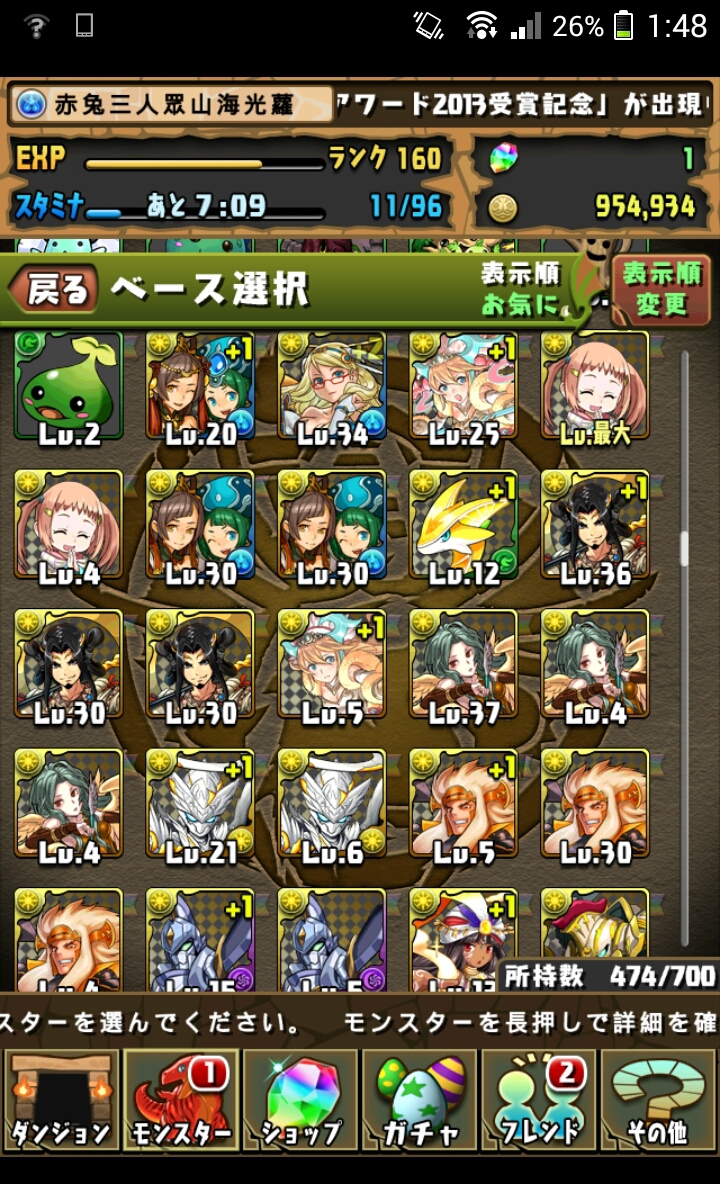Open the その他 tab
This screenshot has height=1184, width=720.
coord(658,1101)
